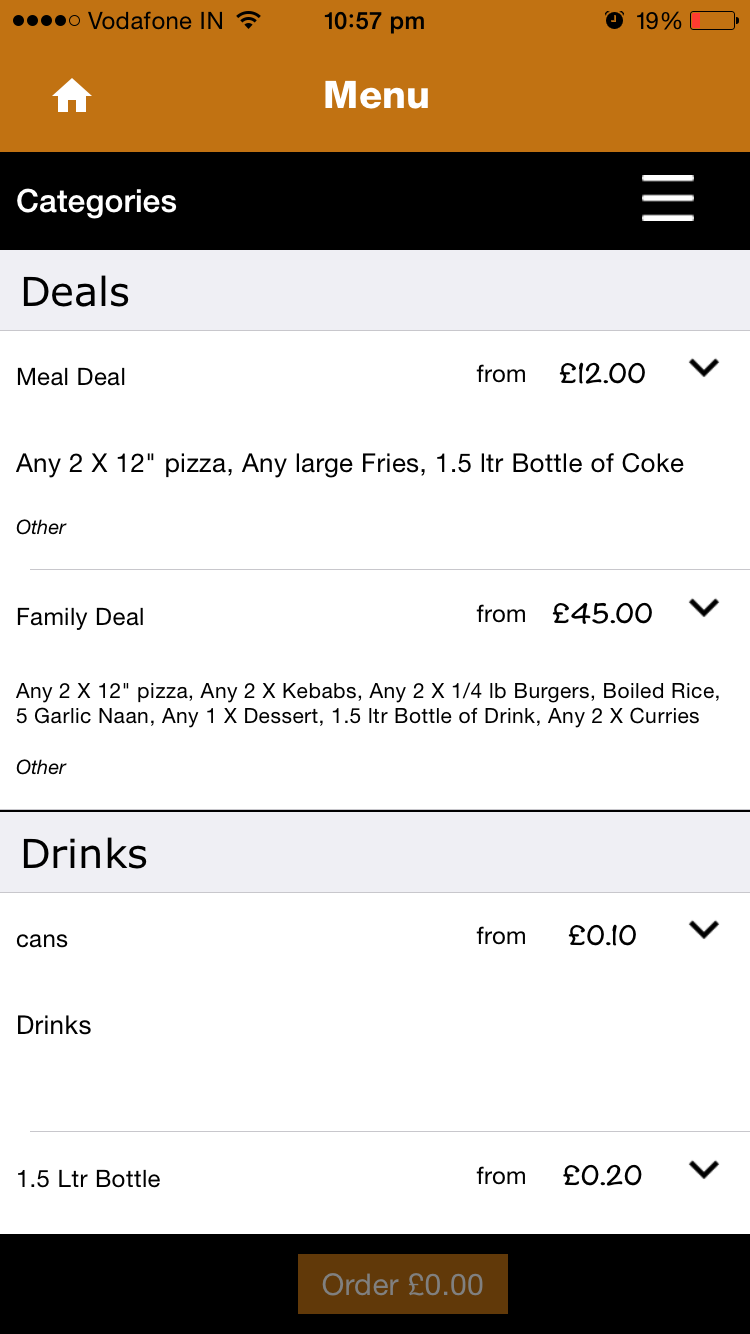
Task: Expand the Family Deal chevron
Action: [704, 608]
